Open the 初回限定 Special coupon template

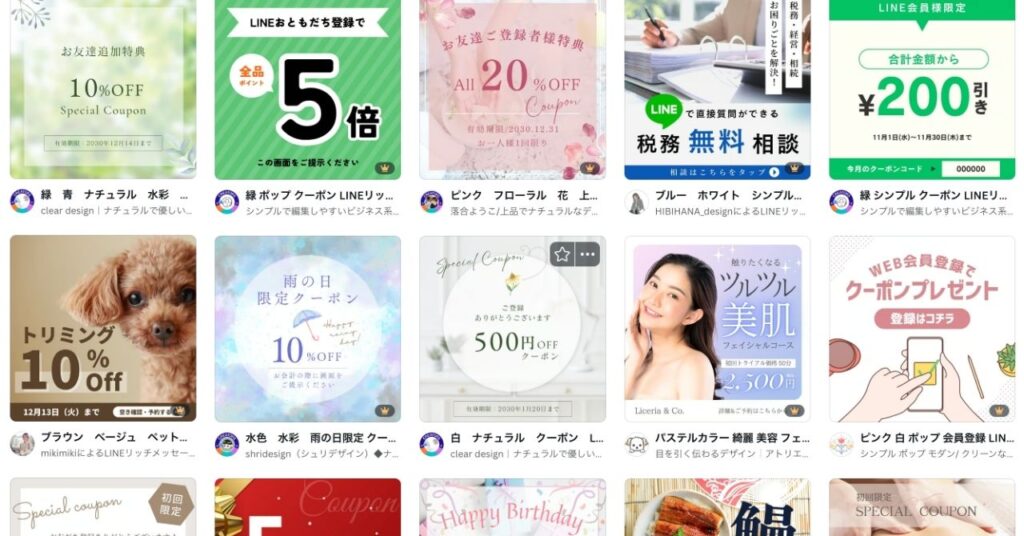[103, 508]
